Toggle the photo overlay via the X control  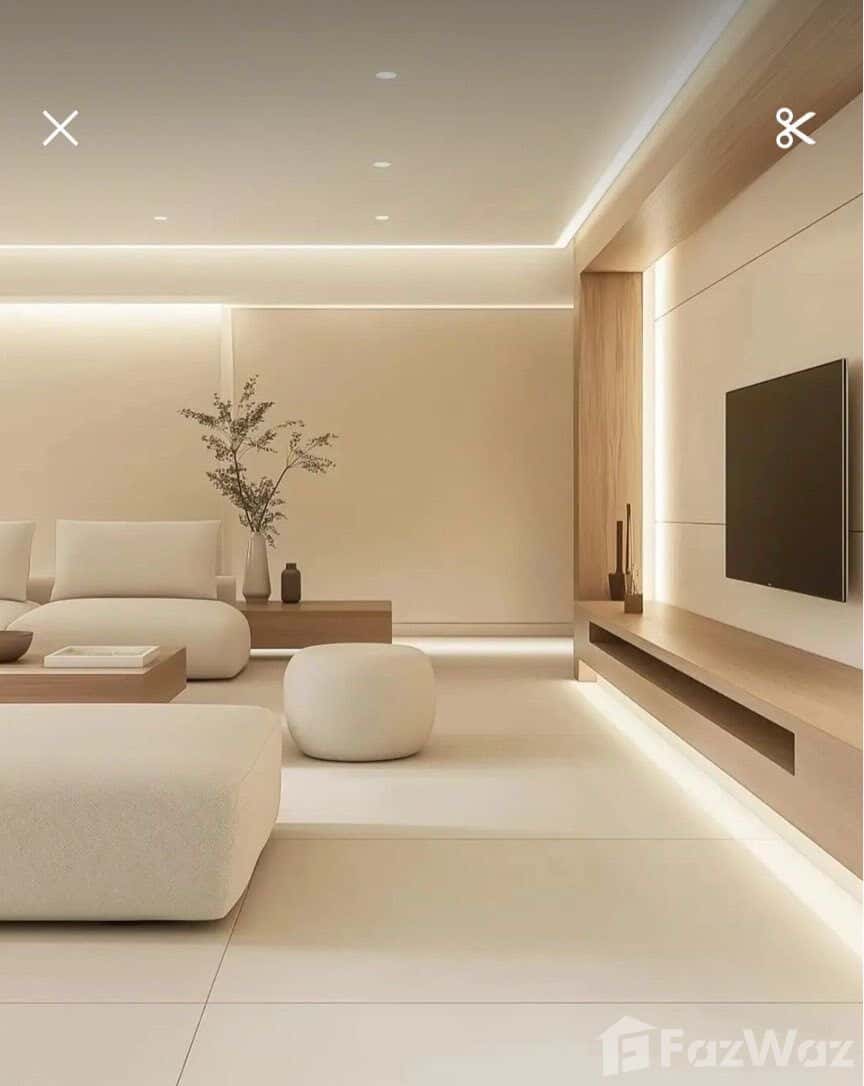pos(61,127)
